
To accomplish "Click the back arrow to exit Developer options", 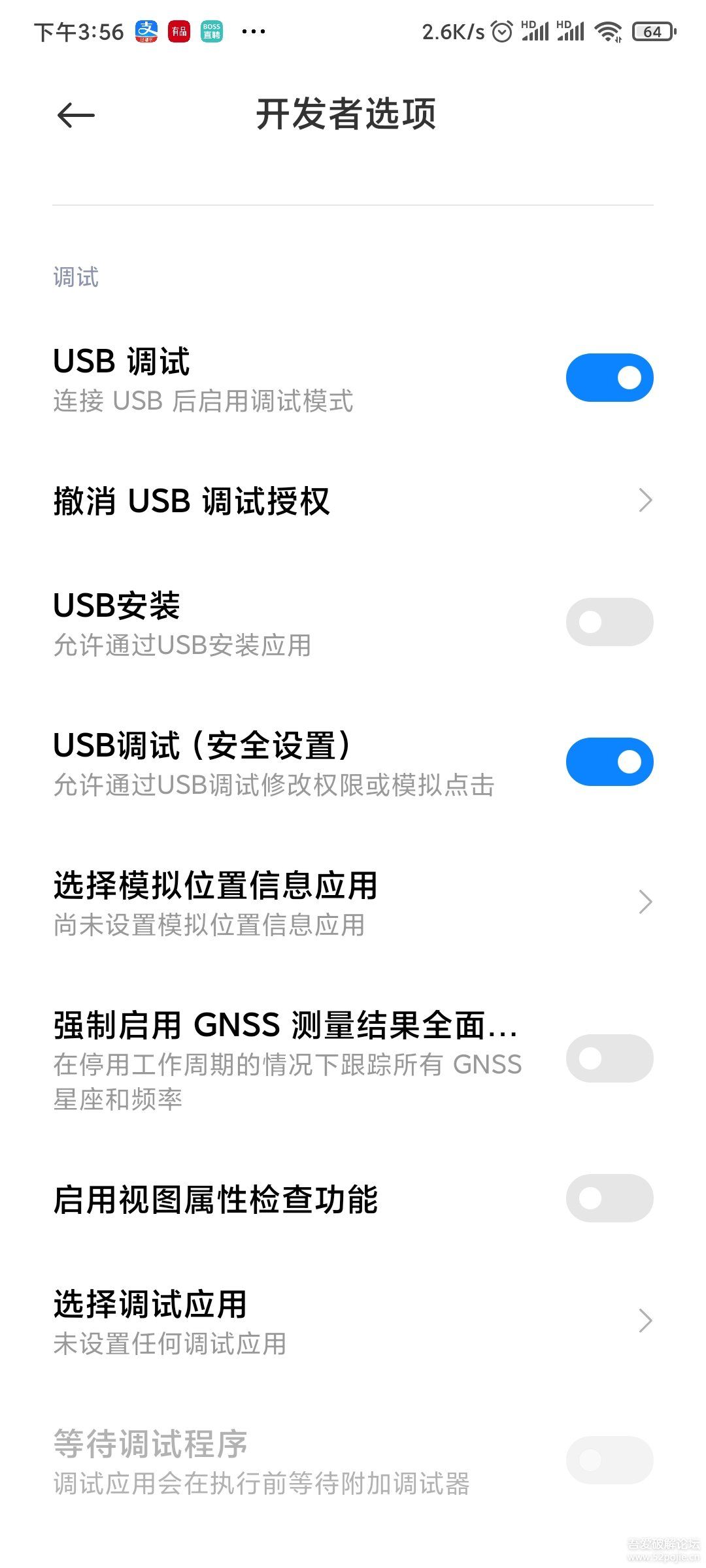I will tap(74, 115).
